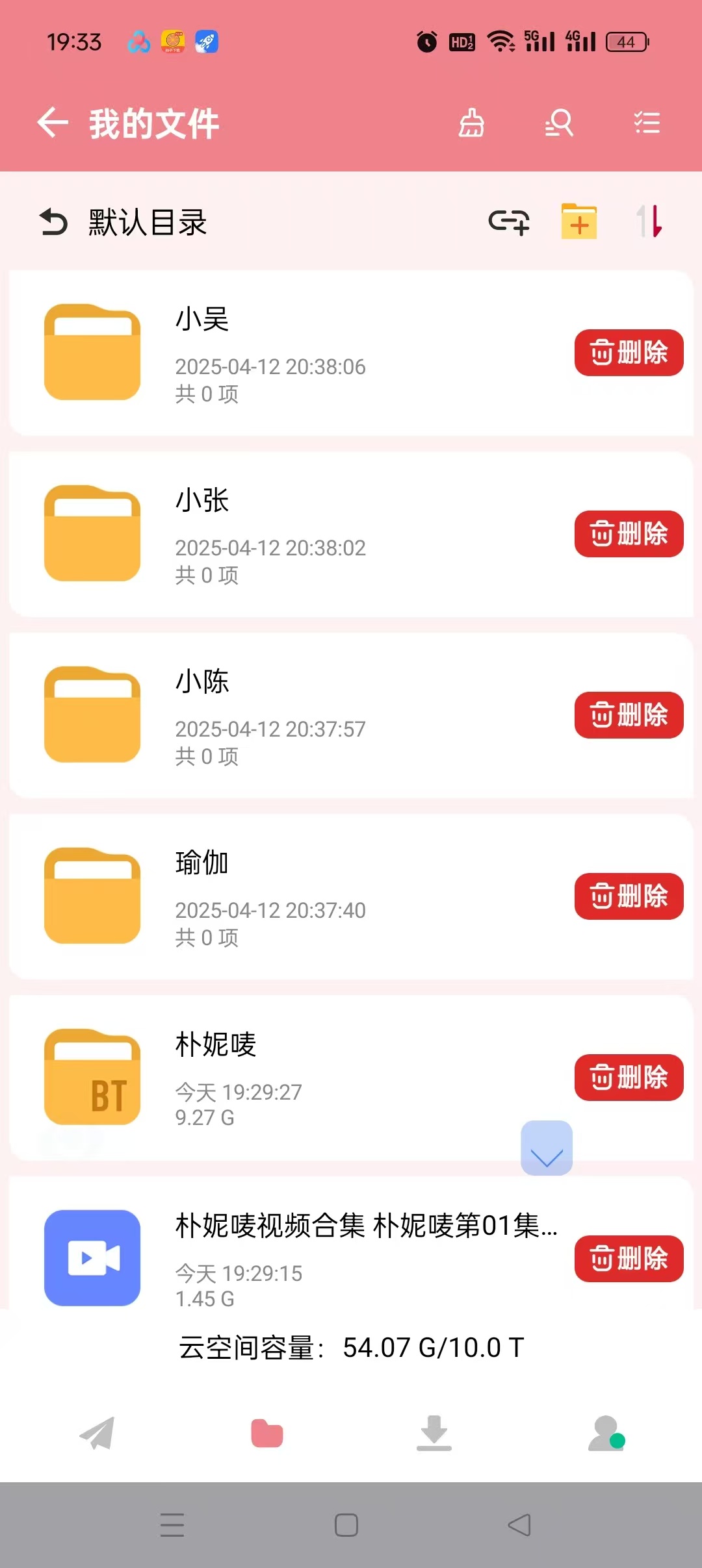Switch to the downloads tab
This screenshot has height=1568, width=702.
tap(434, 1433)
